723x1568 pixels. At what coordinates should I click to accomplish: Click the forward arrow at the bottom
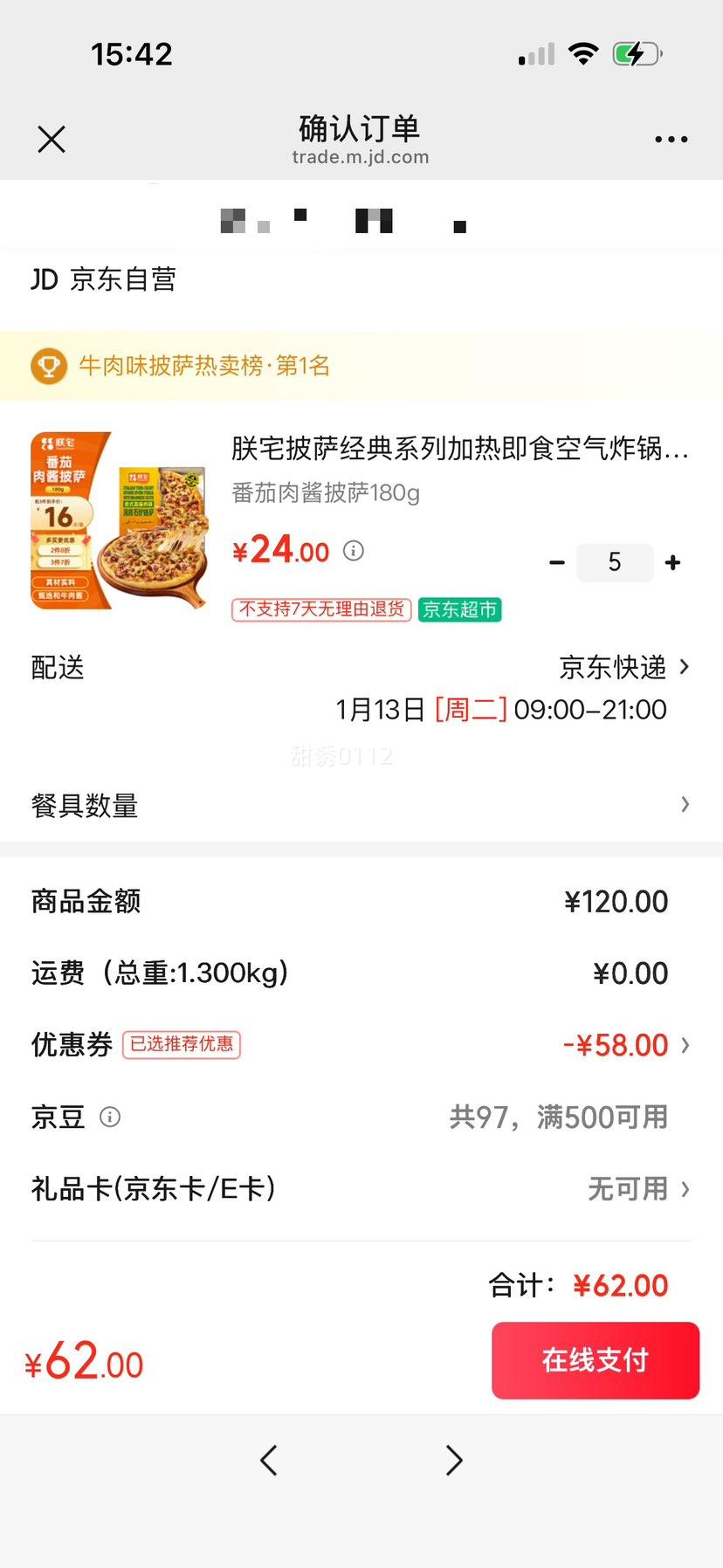pos(453,1460)
